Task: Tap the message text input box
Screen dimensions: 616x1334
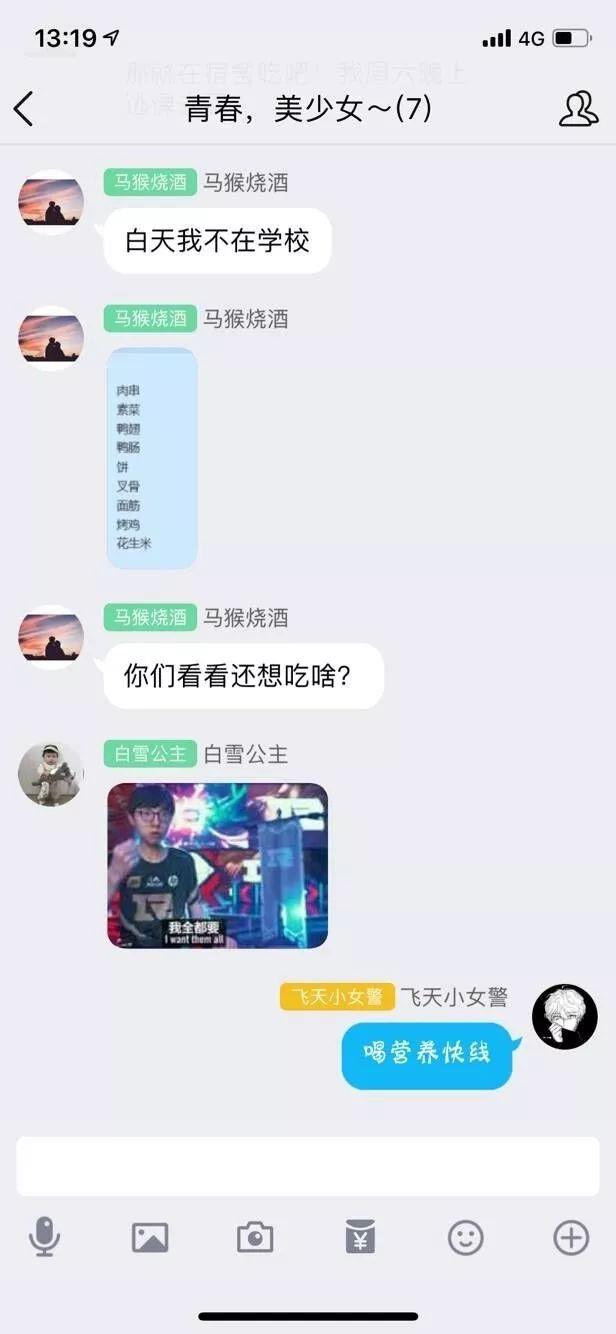Action: tap(308, 1166)
